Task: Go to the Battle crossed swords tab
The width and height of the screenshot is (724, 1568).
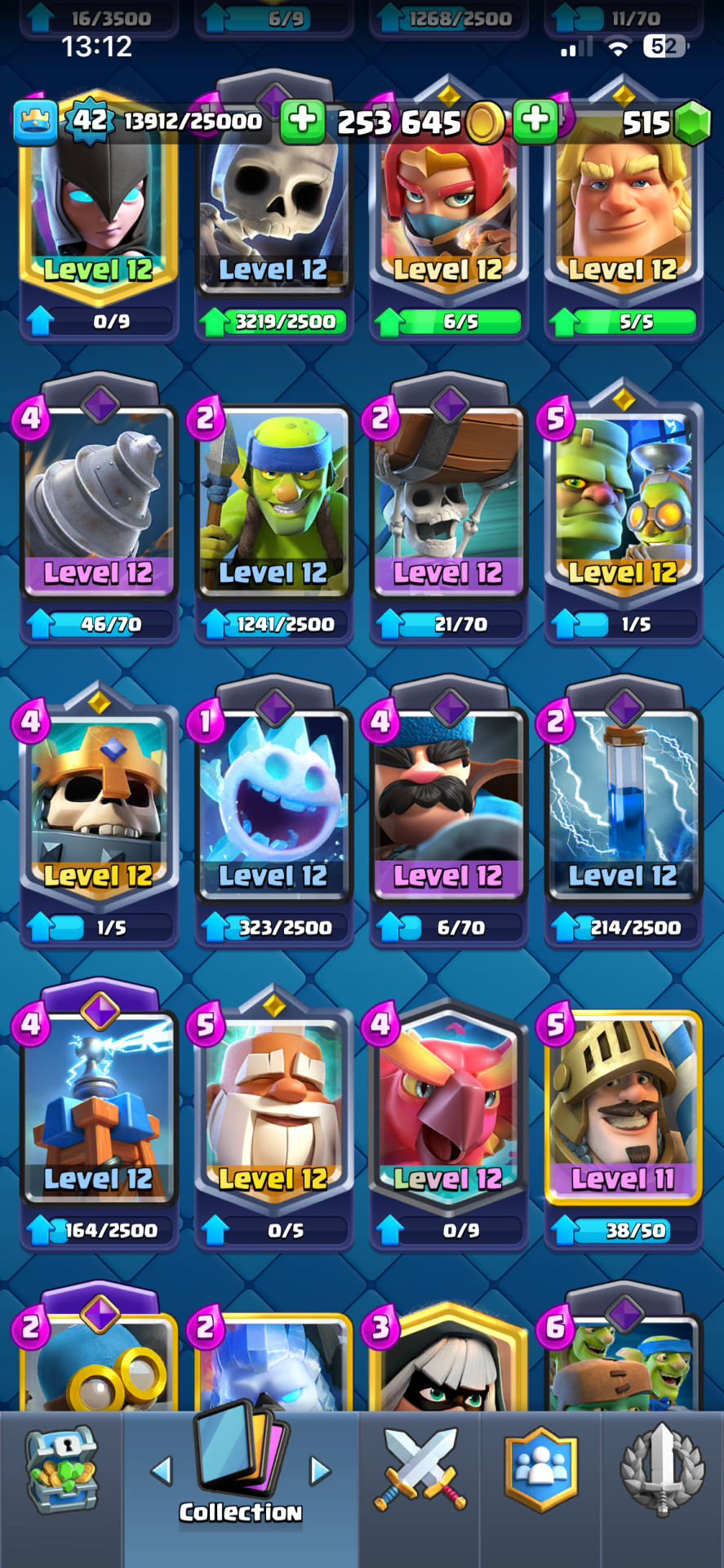Action: (x=420, y=1470)
